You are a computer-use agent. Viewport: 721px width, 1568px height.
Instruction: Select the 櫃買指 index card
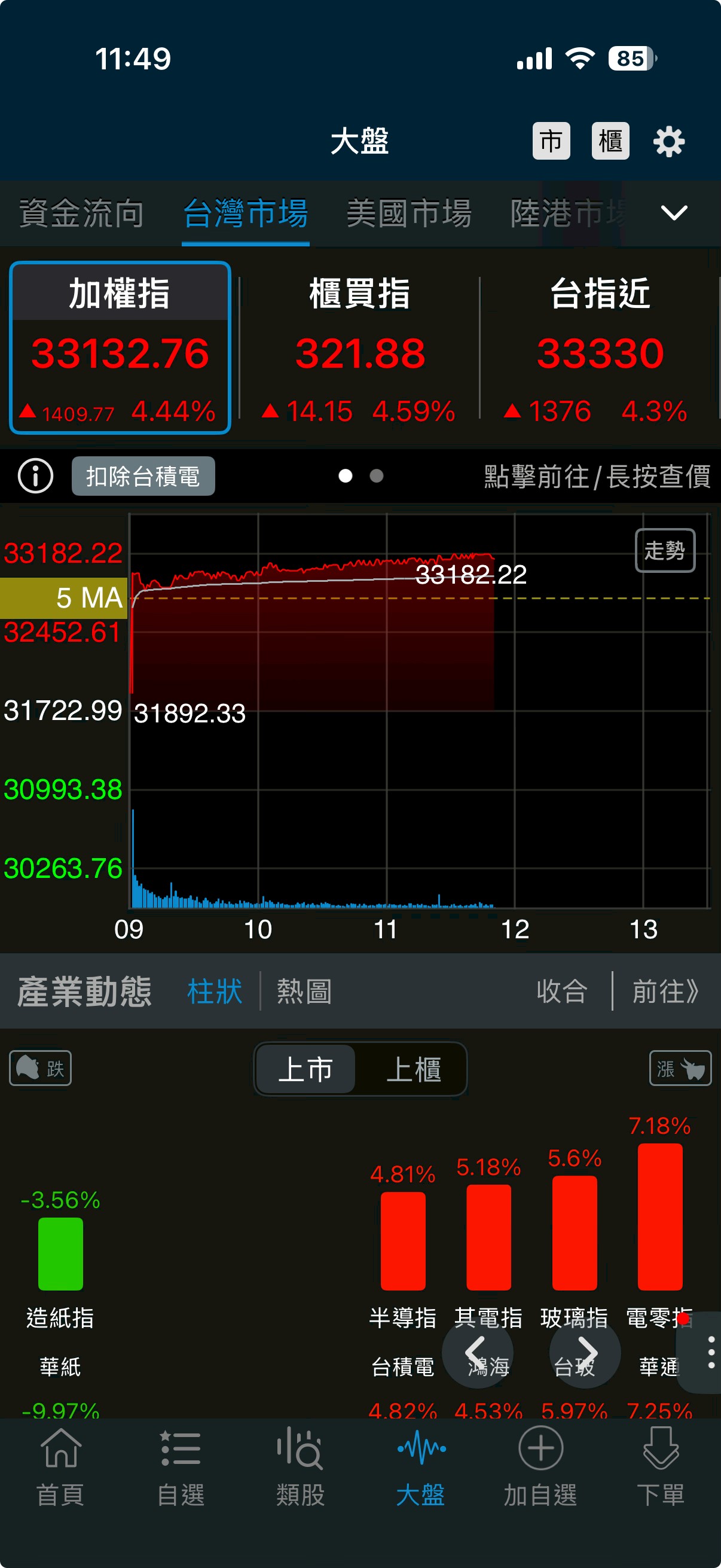click(x=359, y=348)
